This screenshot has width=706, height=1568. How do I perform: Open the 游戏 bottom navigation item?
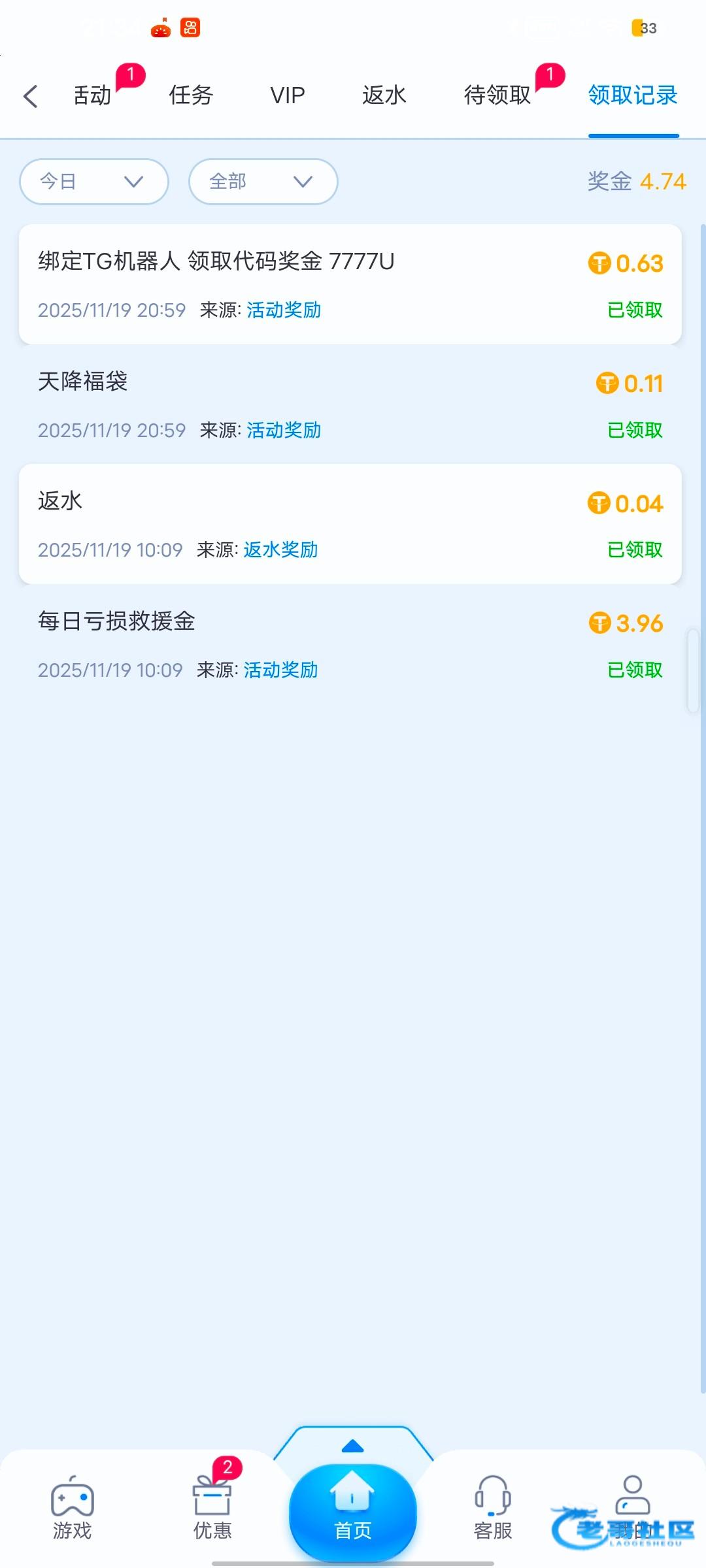click(72, 1508)
